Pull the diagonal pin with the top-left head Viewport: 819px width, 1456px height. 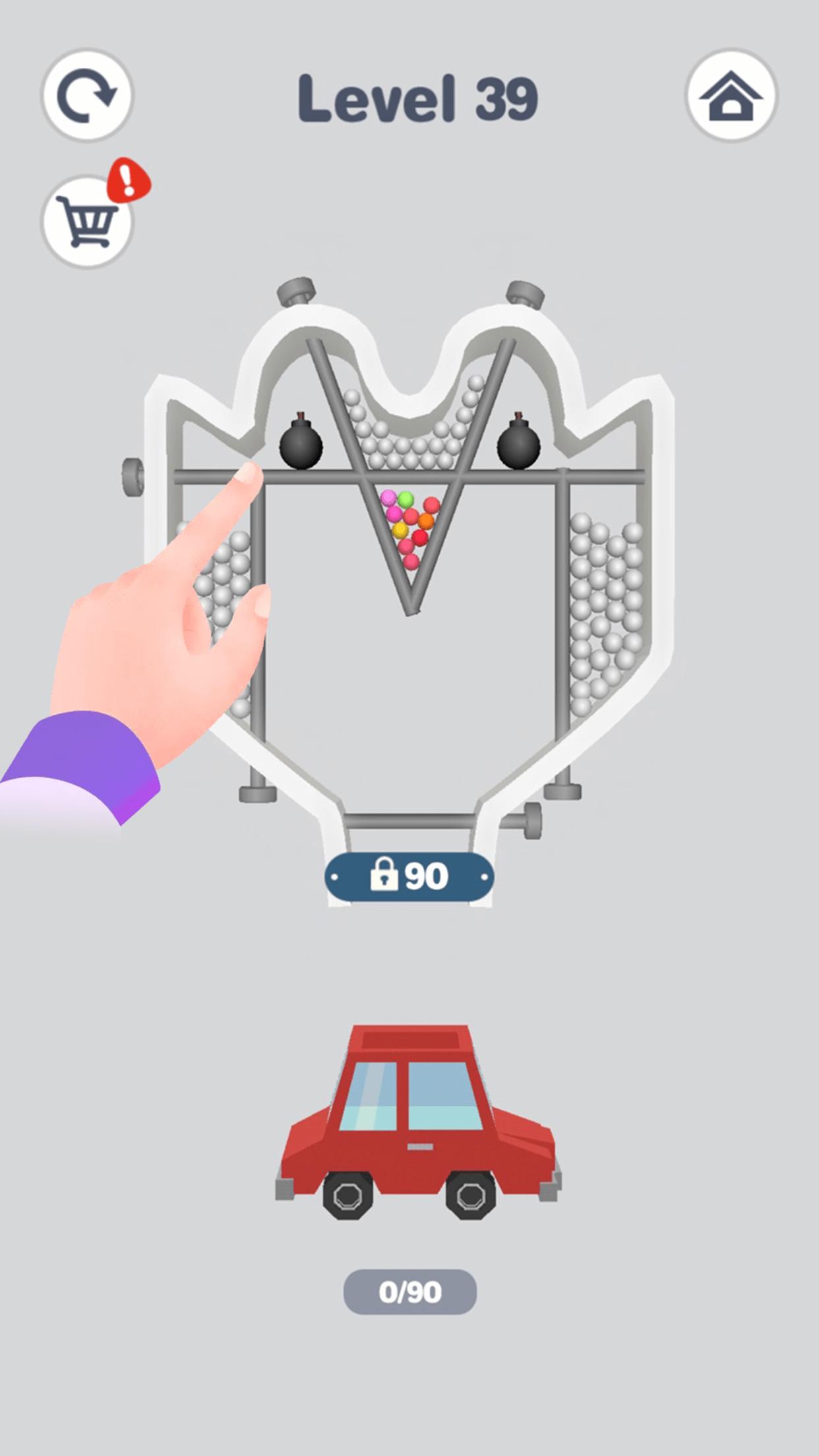pyautogui.click(x=296, y=291)
